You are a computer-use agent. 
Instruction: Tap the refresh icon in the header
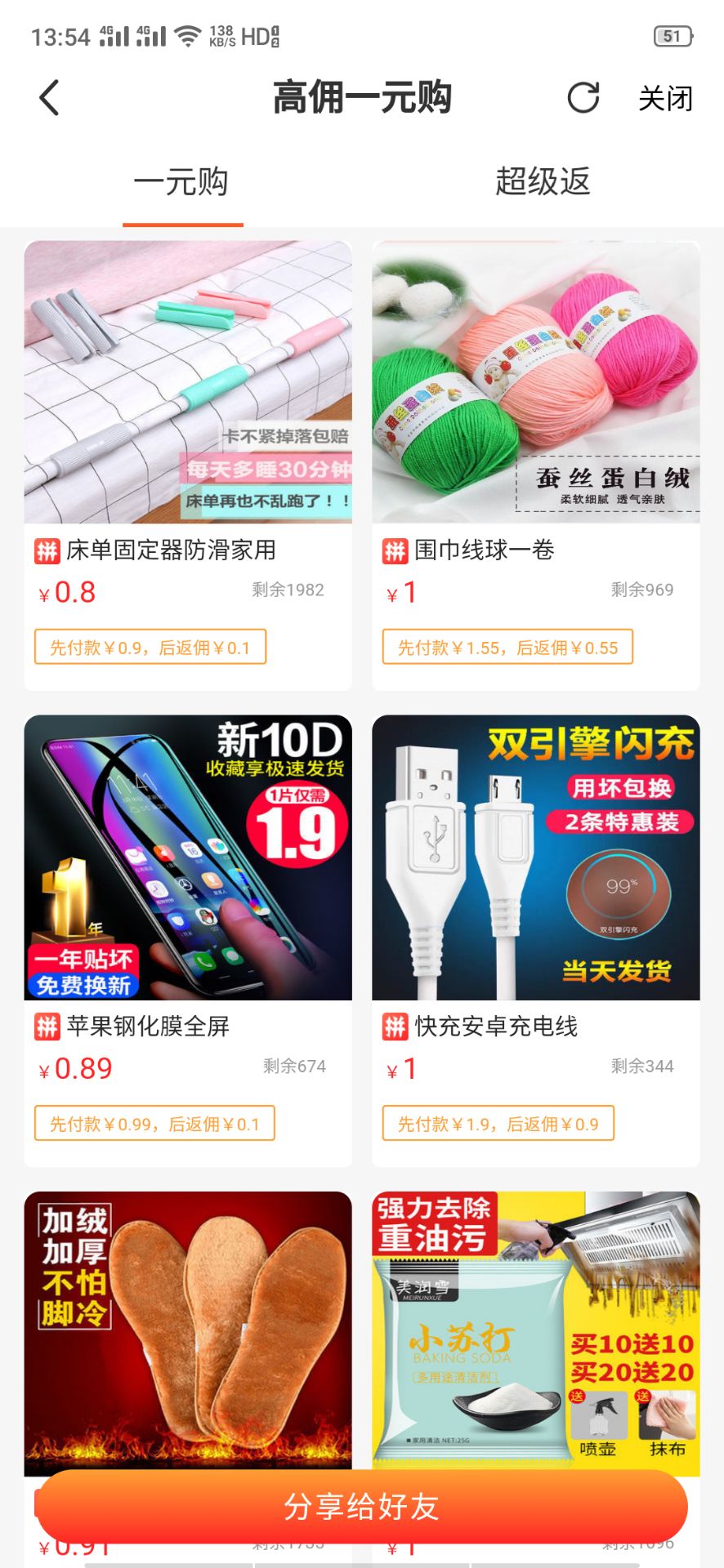click(583, 97)
